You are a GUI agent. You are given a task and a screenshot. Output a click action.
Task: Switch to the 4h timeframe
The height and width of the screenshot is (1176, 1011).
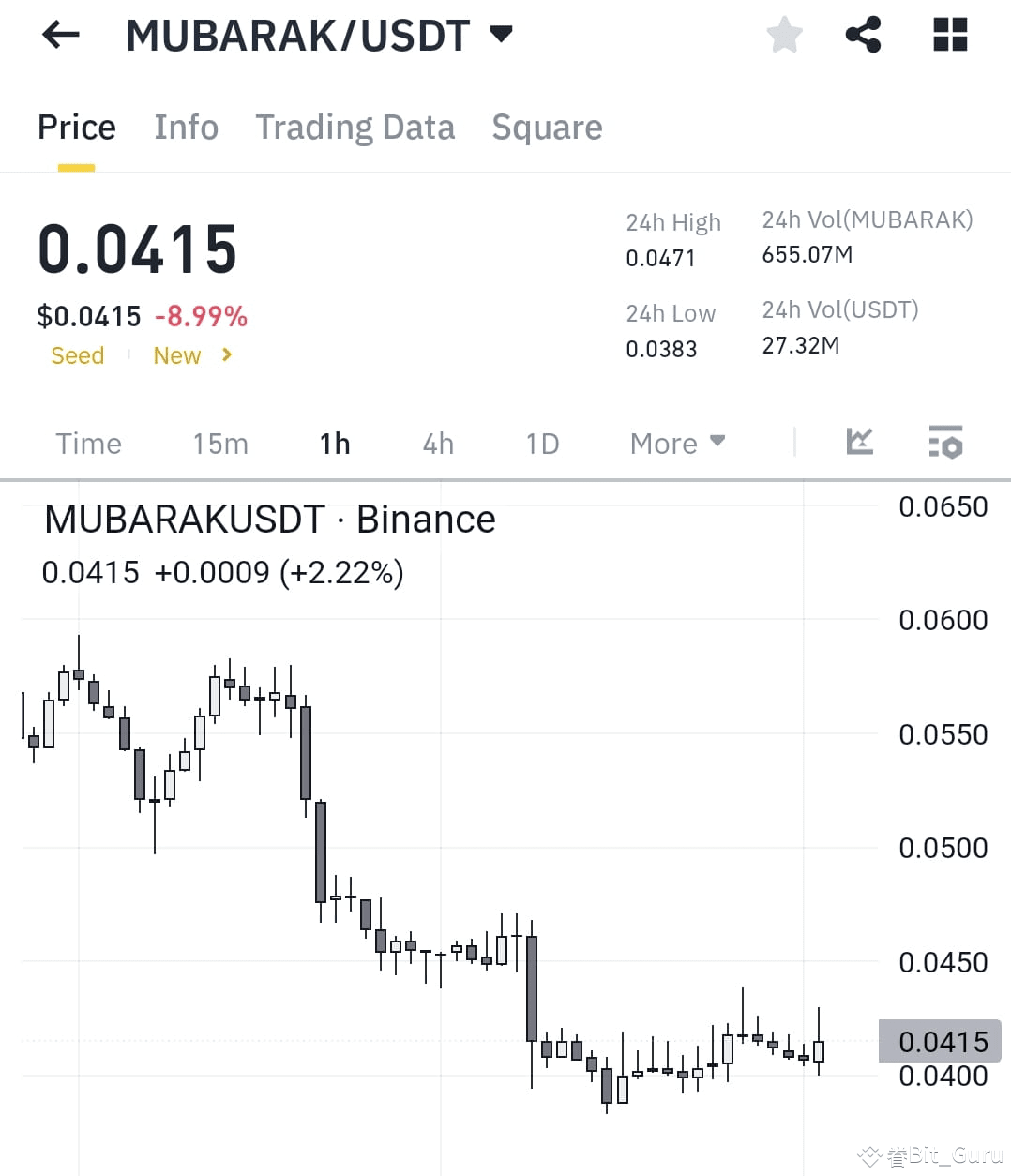click(x=437, y=443)
